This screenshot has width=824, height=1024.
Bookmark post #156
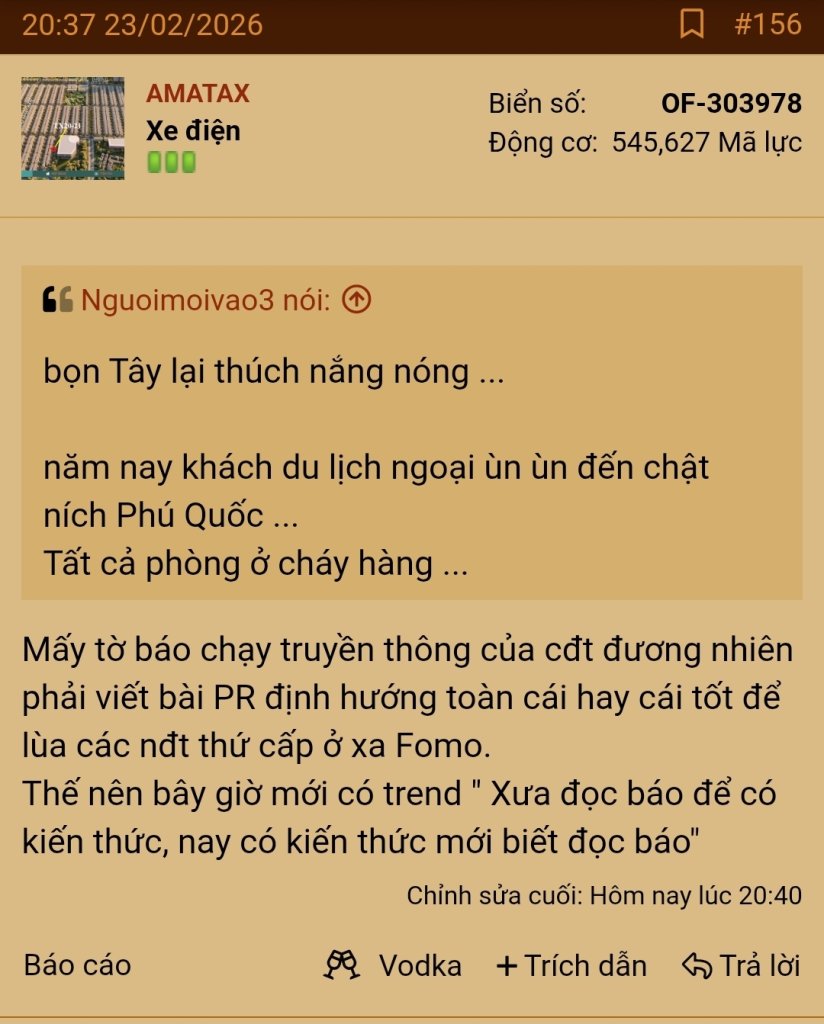[691, 24]
